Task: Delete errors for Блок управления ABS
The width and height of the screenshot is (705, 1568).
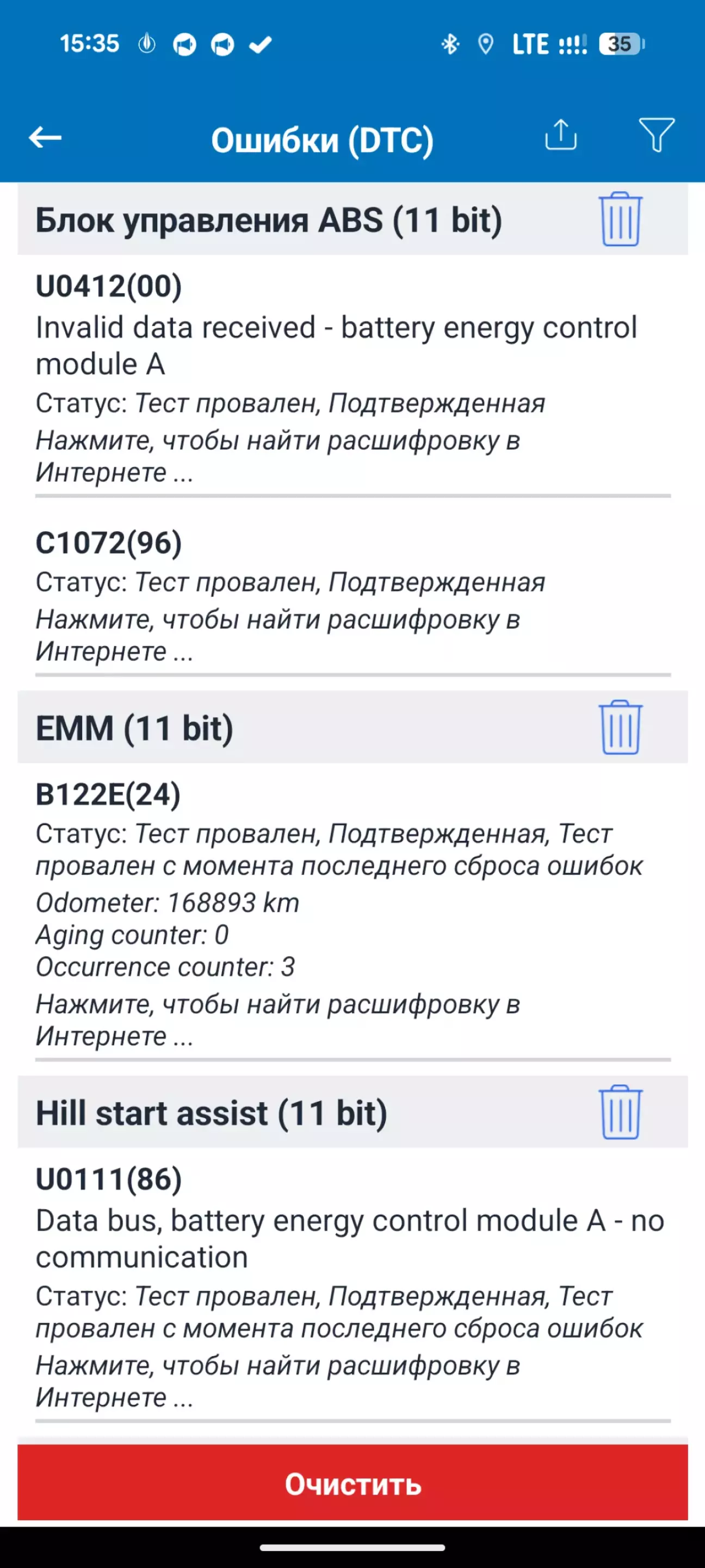Action: [x=620, y=220]
